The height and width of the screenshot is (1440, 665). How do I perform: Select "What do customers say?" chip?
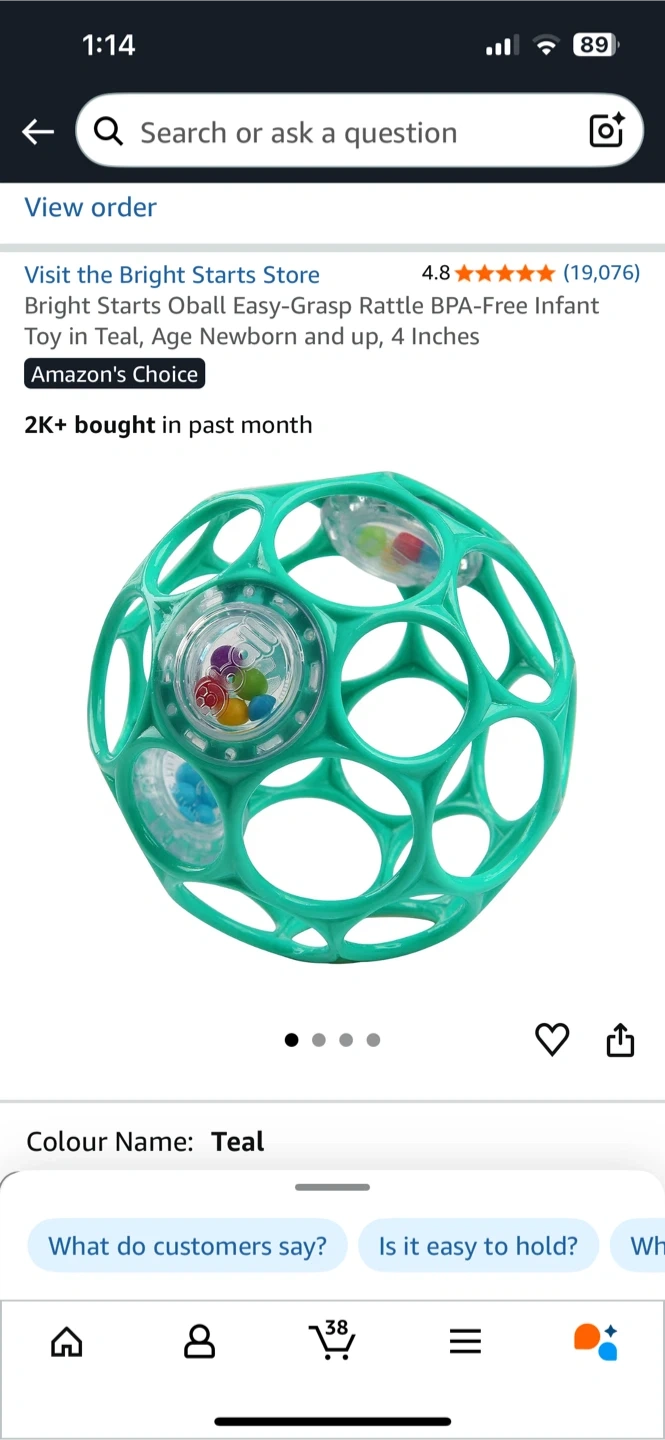pos(188,1246)
